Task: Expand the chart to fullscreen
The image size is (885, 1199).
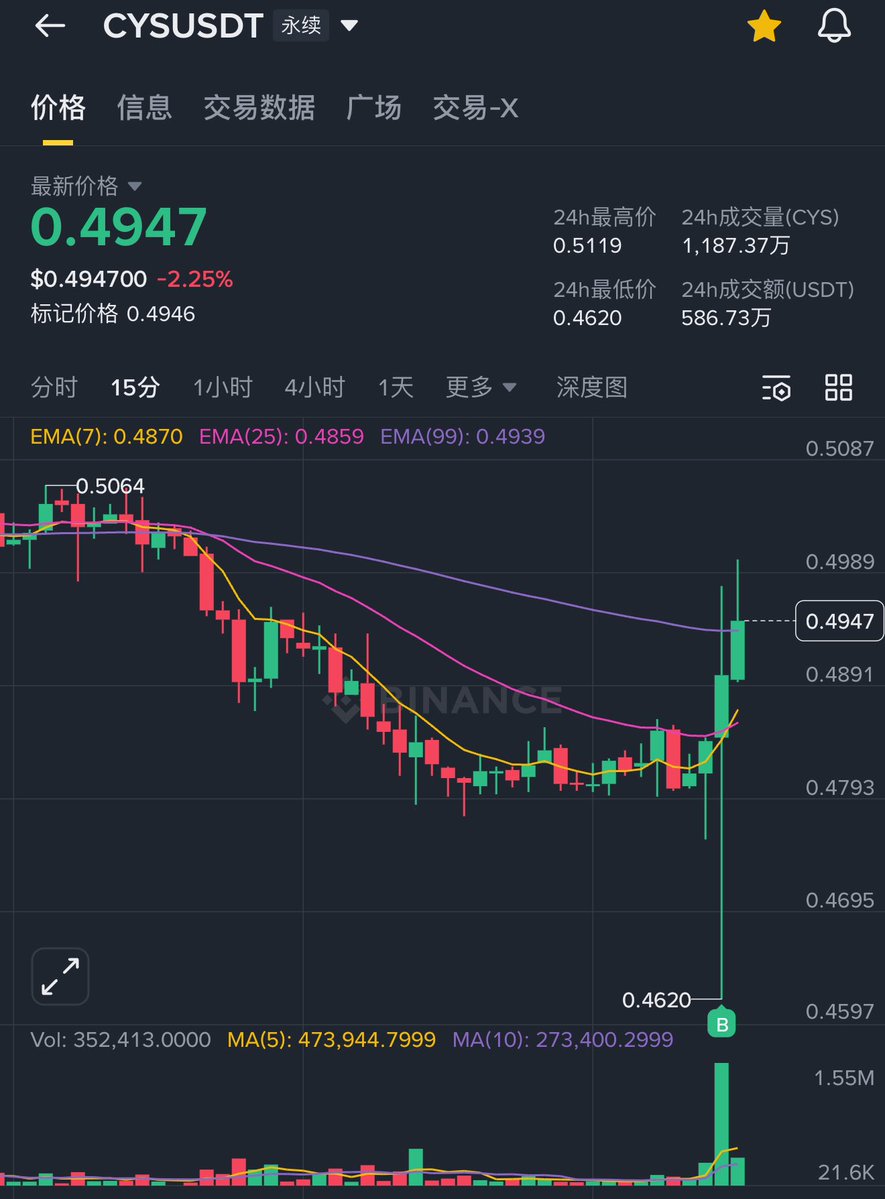Action: click(60, 976)
